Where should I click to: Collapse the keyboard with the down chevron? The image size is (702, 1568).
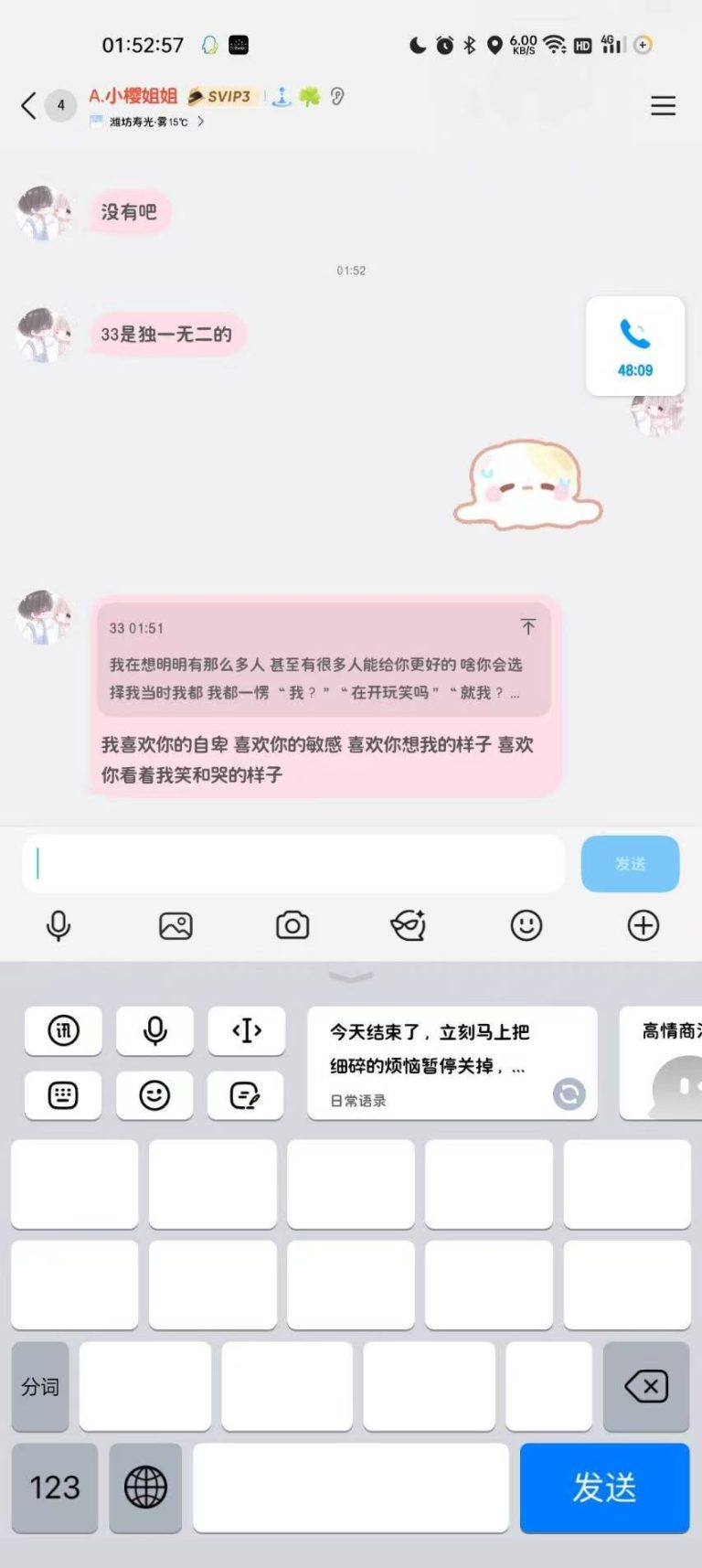point(351,977)
